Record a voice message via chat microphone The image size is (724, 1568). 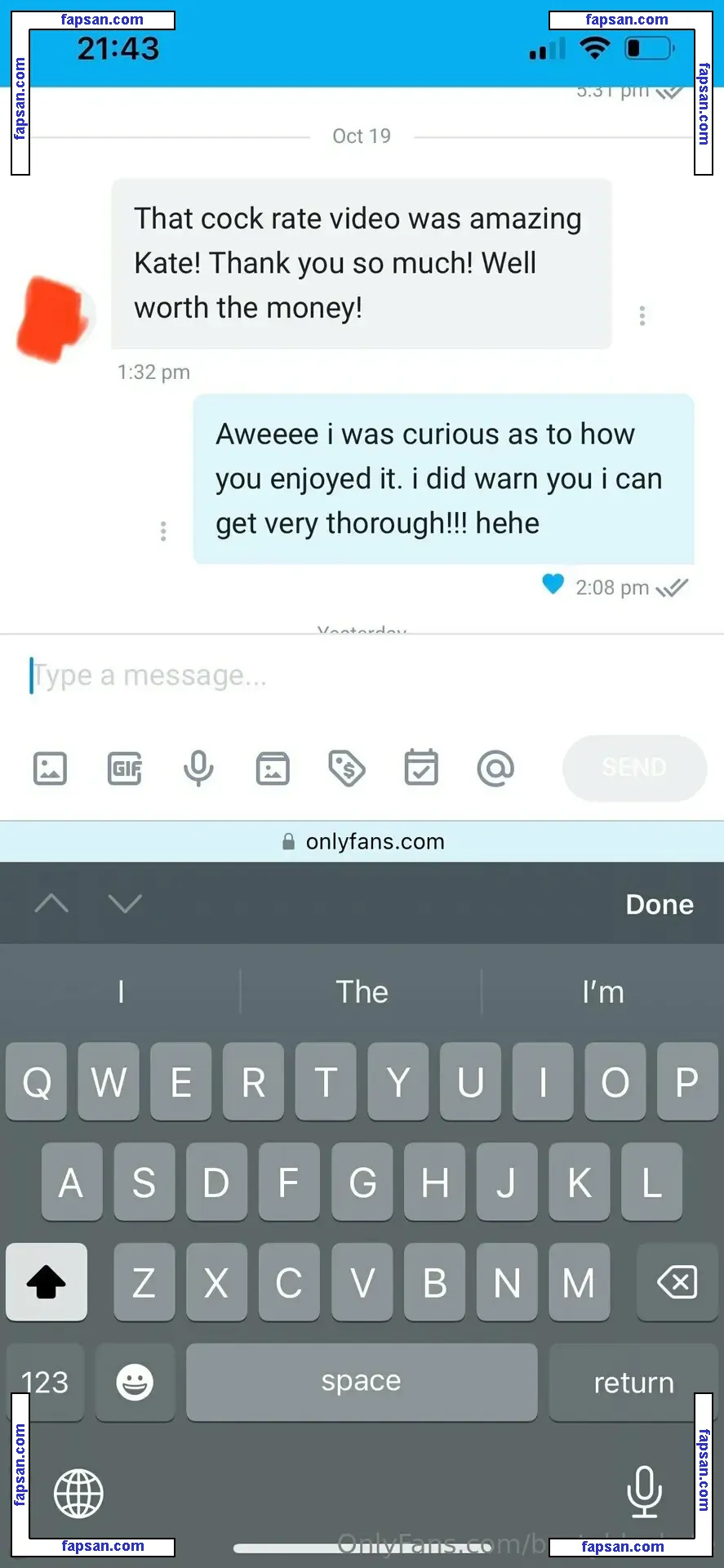point(198,768)
